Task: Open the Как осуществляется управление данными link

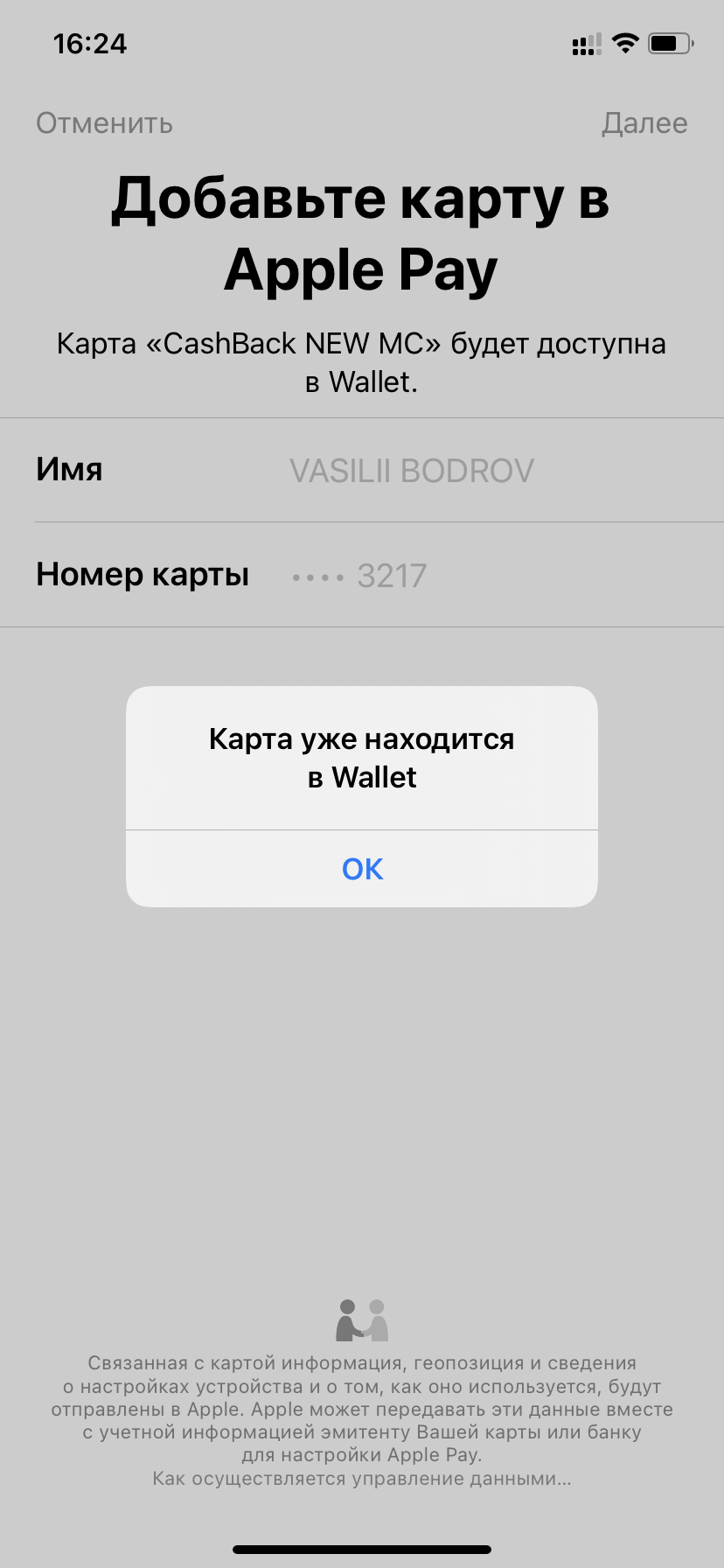Action: [x=362, y=1478]
